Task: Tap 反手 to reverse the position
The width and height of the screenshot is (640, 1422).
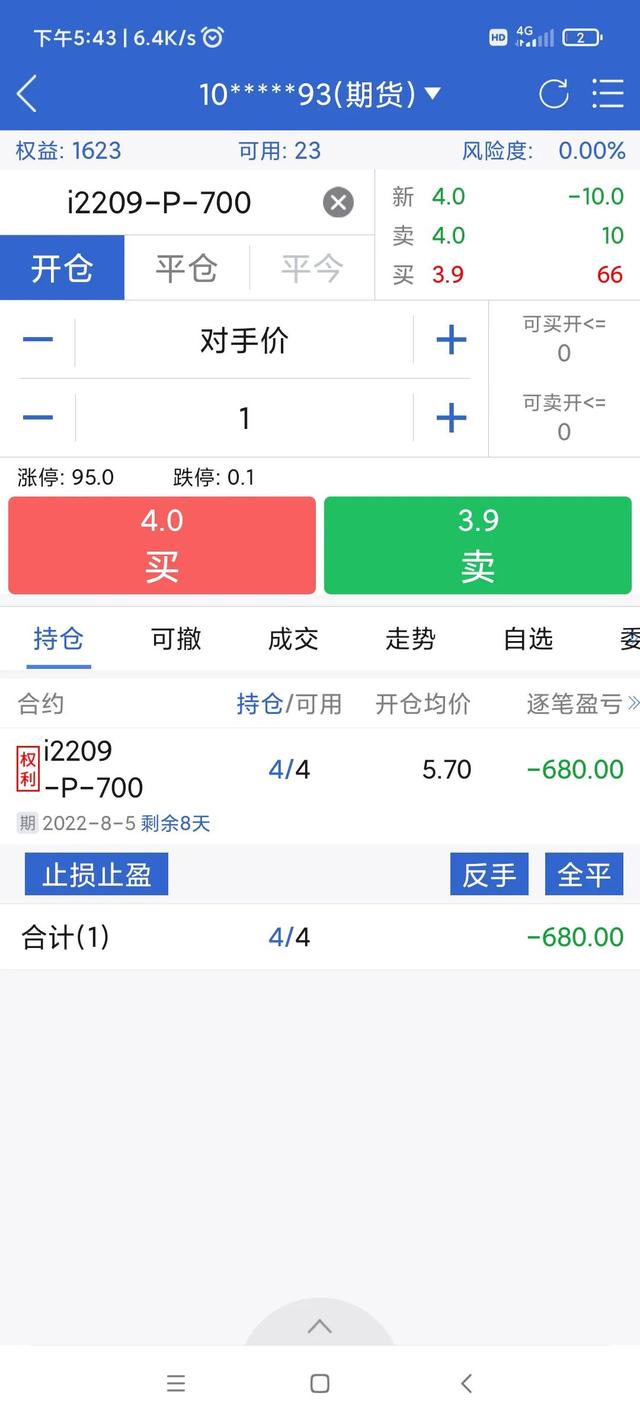Action: 489,875
